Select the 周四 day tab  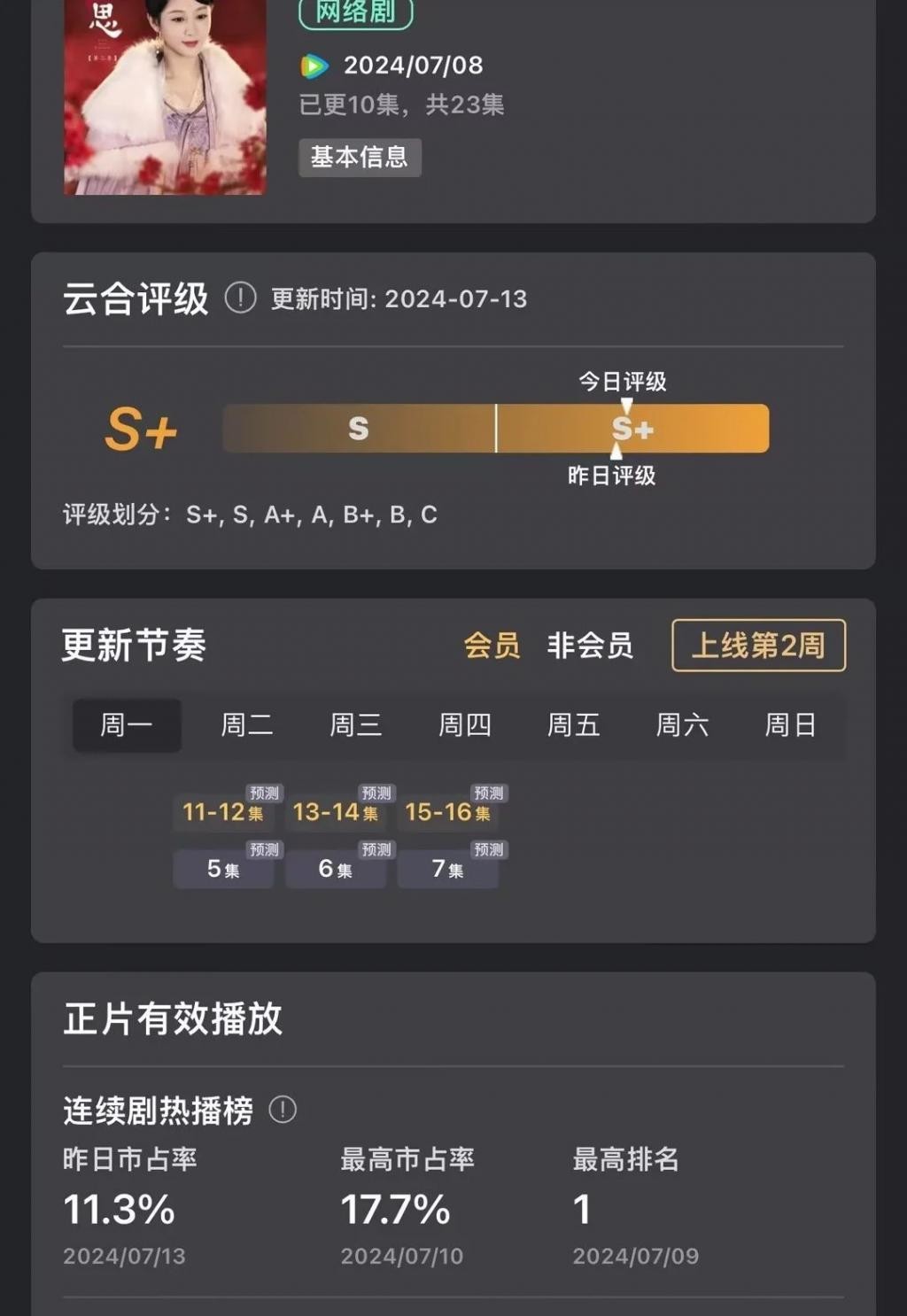tap(464, 725)
